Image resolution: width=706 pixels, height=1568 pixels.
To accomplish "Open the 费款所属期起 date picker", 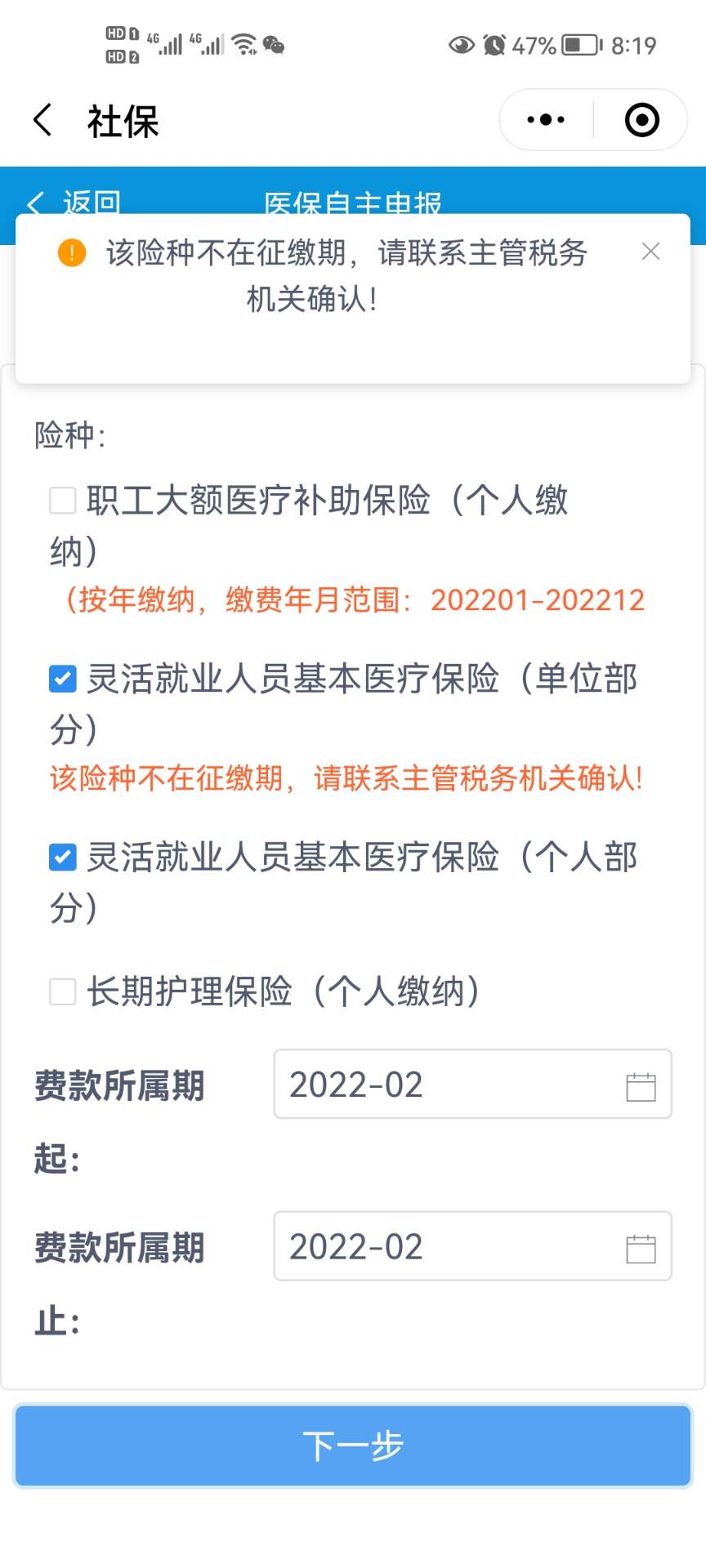I will pyautogui.click(x=472, y=1085).
